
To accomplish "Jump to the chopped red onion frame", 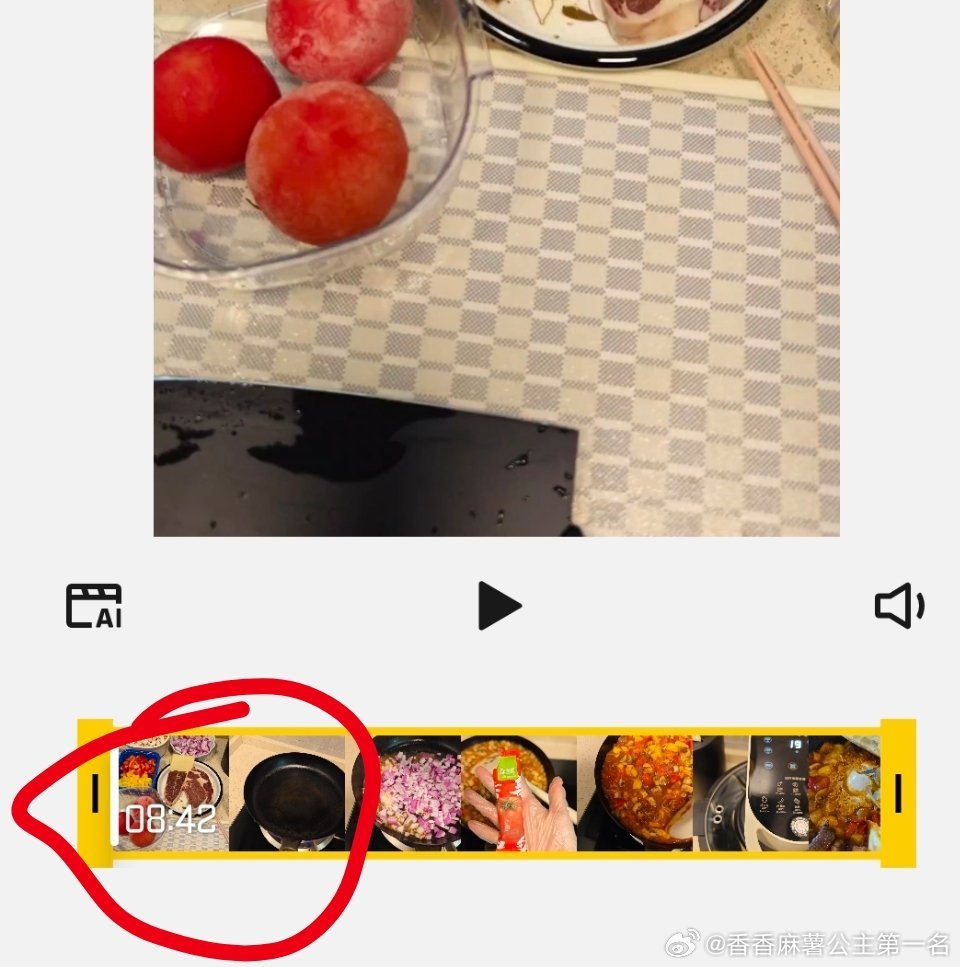I will tap(404, 793).
